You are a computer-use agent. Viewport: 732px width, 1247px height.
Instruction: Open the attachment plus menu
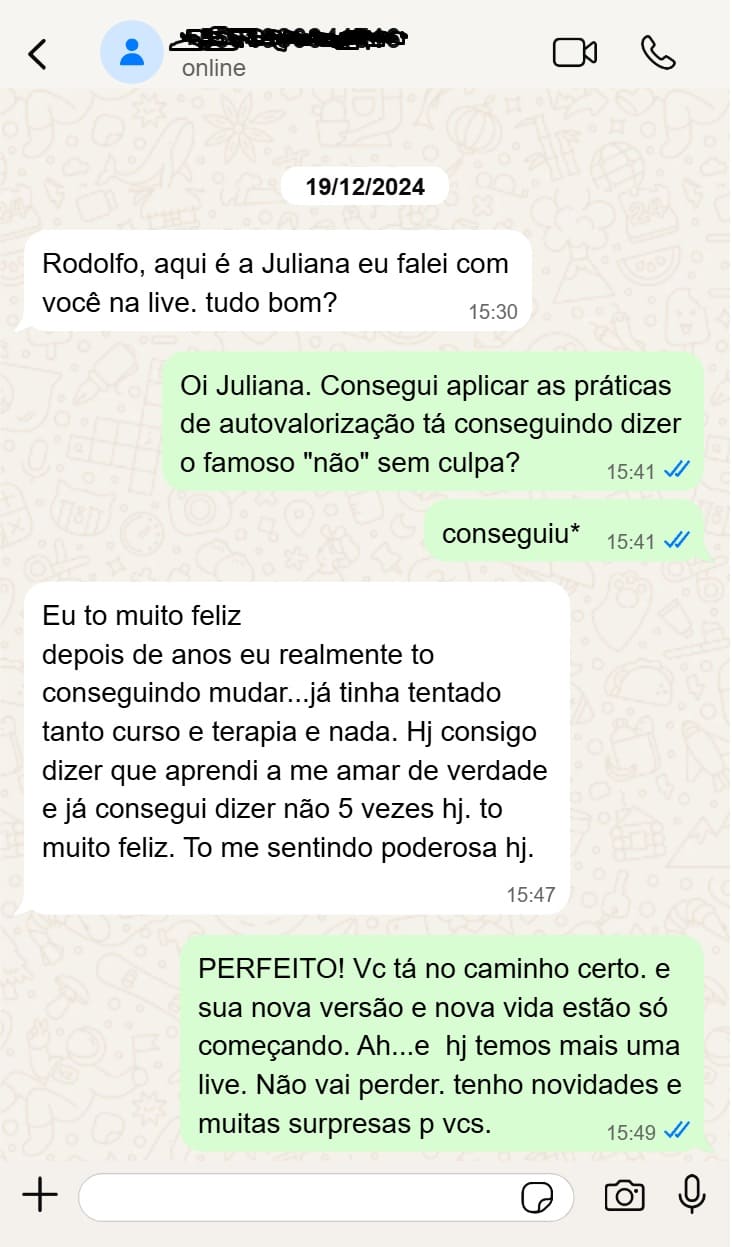[x=40, y=1195]
